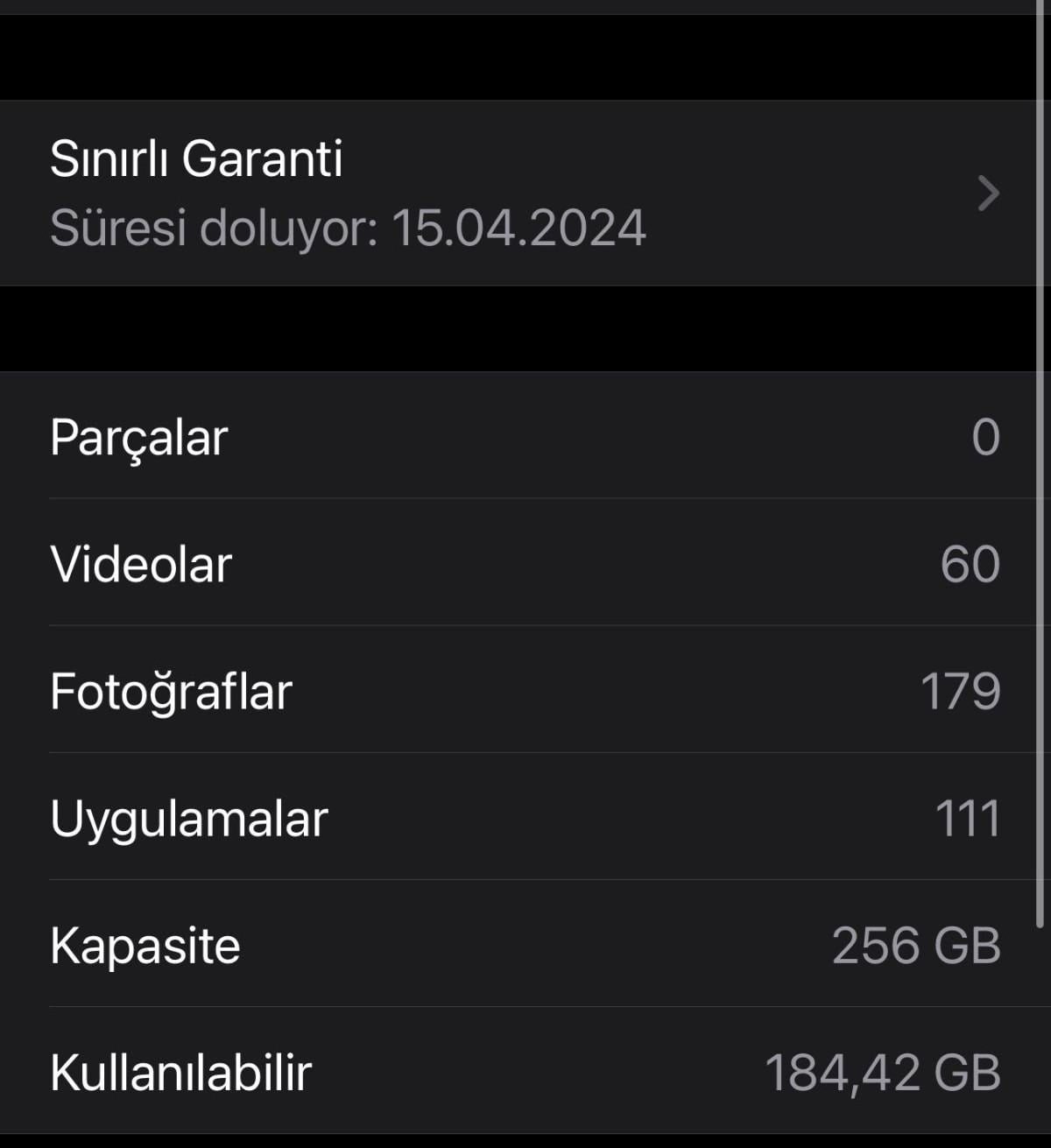Image resolution: width=1051 pixels, height=1148 pixels.
Task: Open the Sınırlı Garanti warranty details
Action: click(524, 193)
